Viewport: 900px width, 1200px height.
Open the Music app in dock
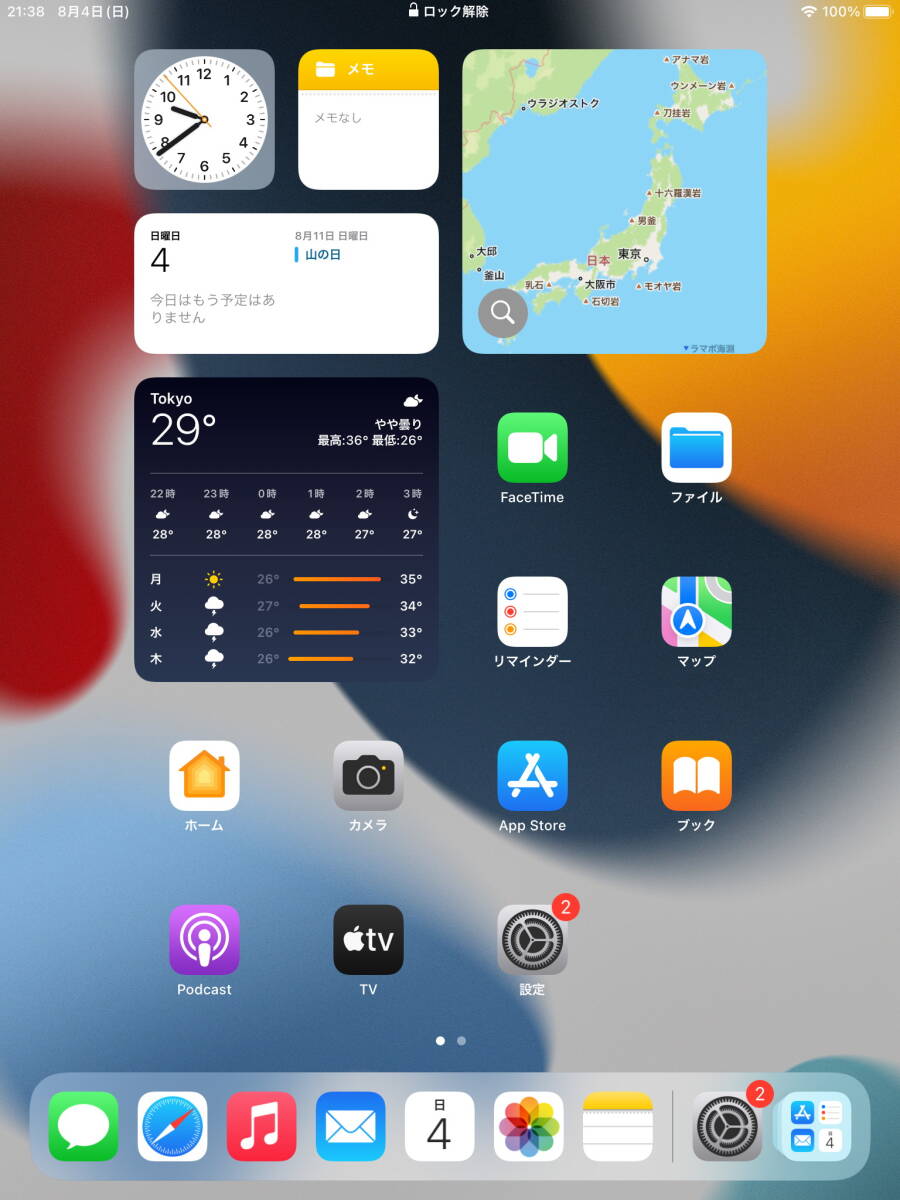261,1126
